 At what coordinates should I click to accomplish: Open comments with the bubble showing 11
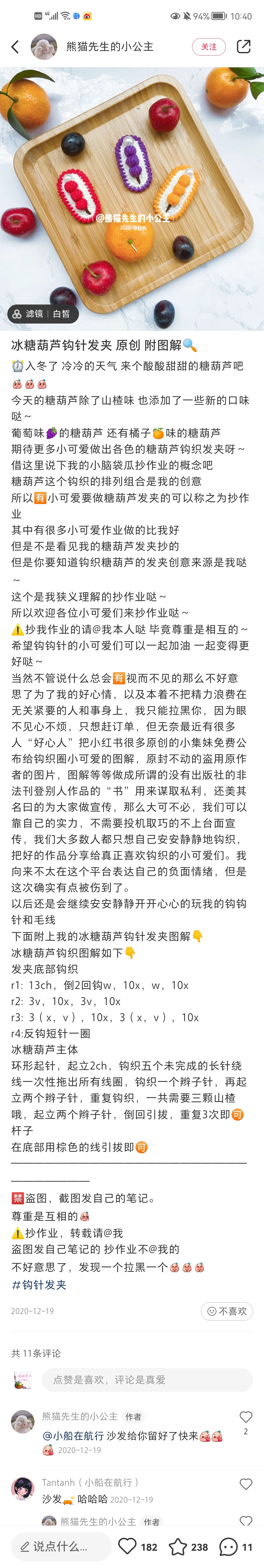(235, 1546)
